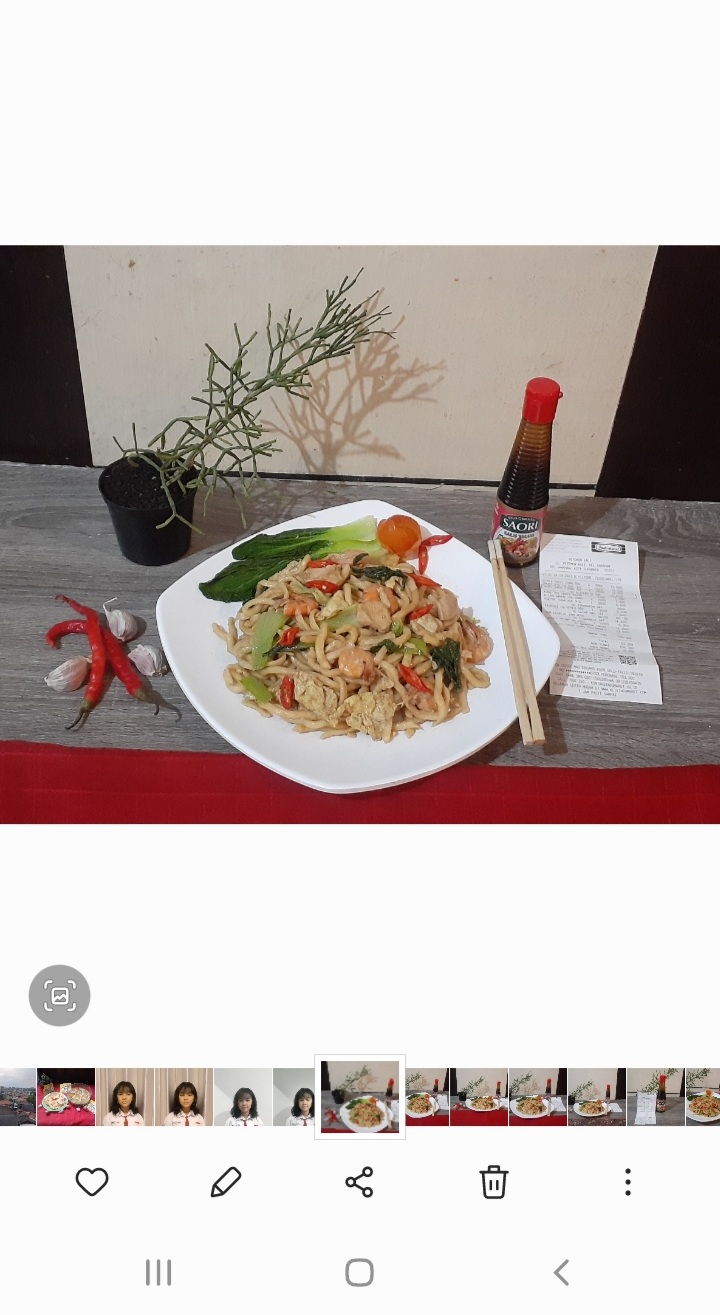Launch Bixby Vision on this image
Image resolution: width=720 pixels, height=1315 pixels.
[60, 995]
